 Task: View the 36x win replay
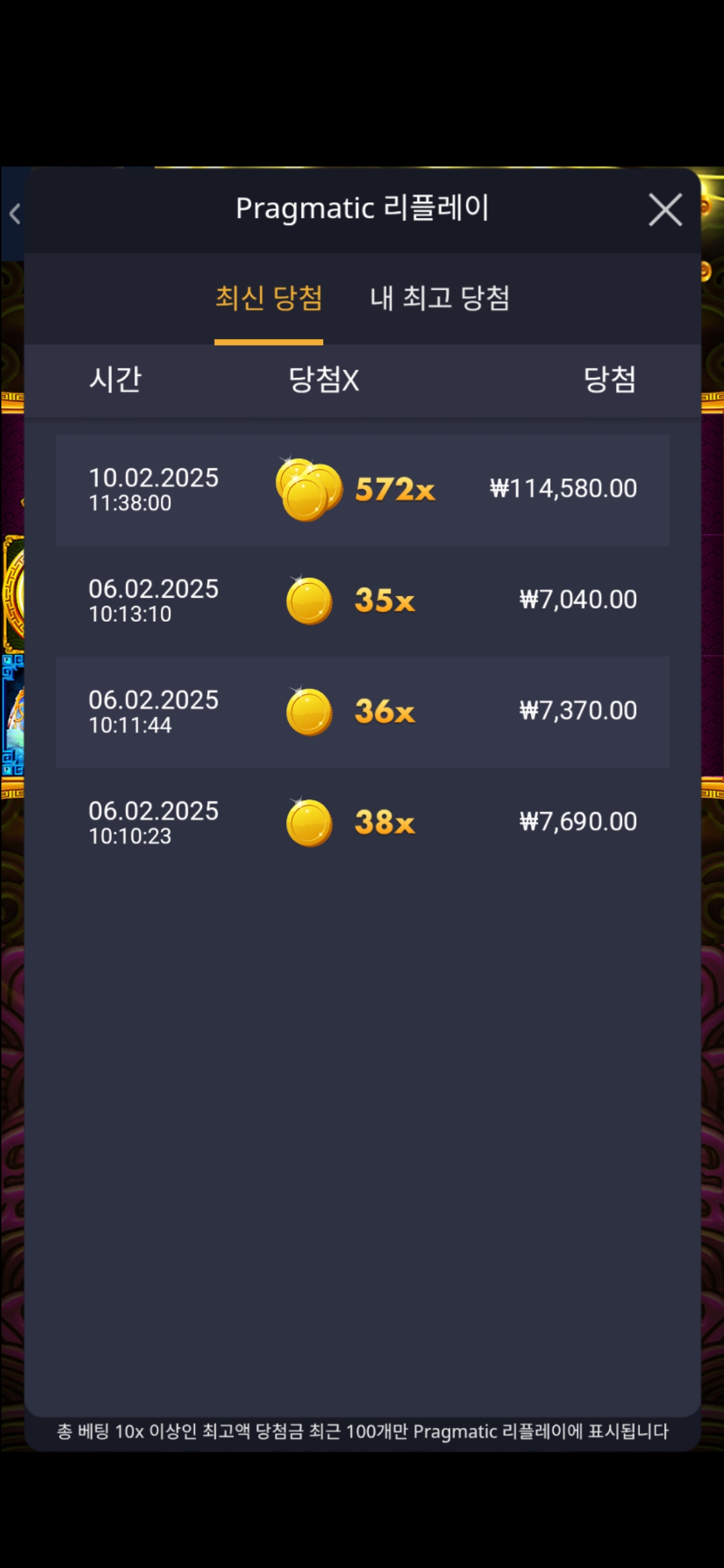(362, 712)
